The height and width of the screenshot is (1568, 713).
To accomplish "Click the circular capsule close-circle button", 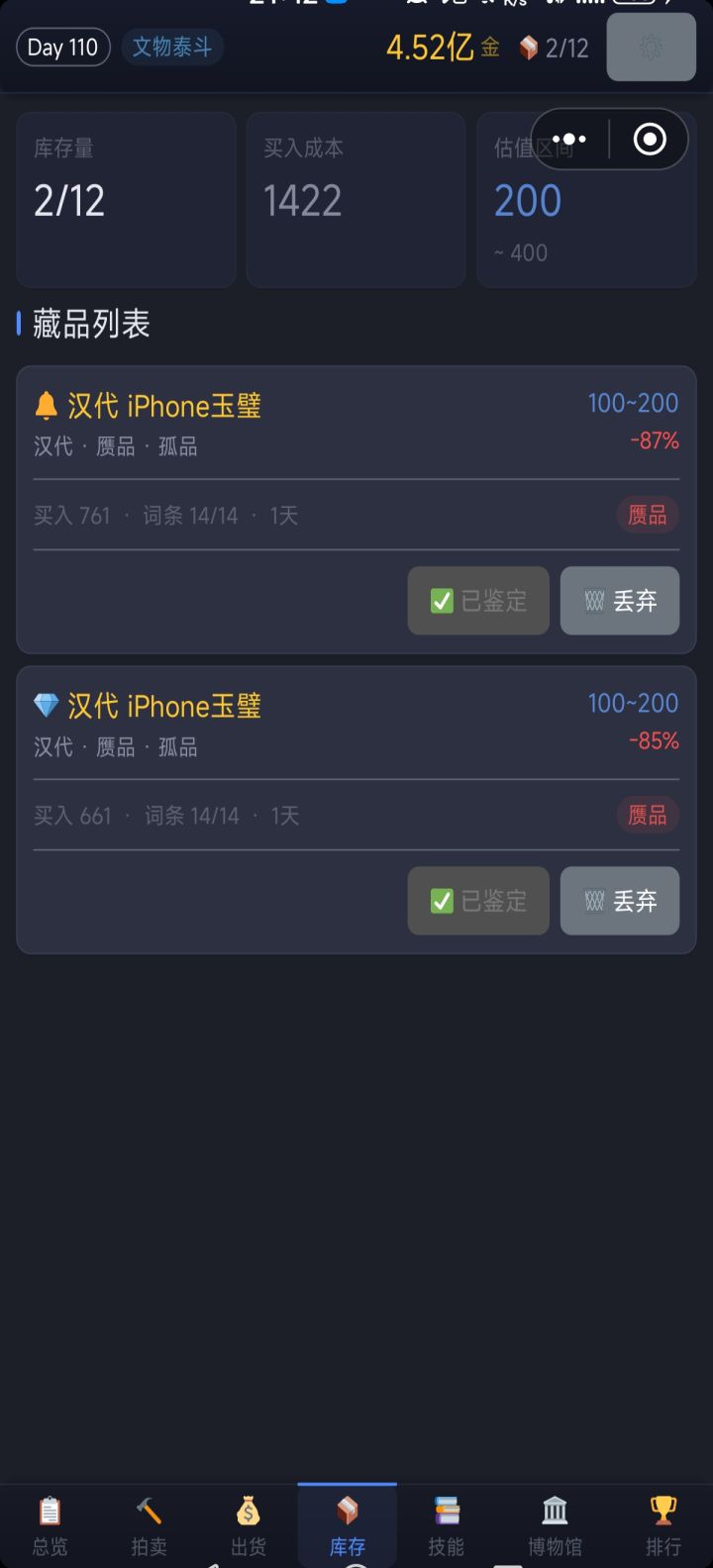I will [649, 139].
